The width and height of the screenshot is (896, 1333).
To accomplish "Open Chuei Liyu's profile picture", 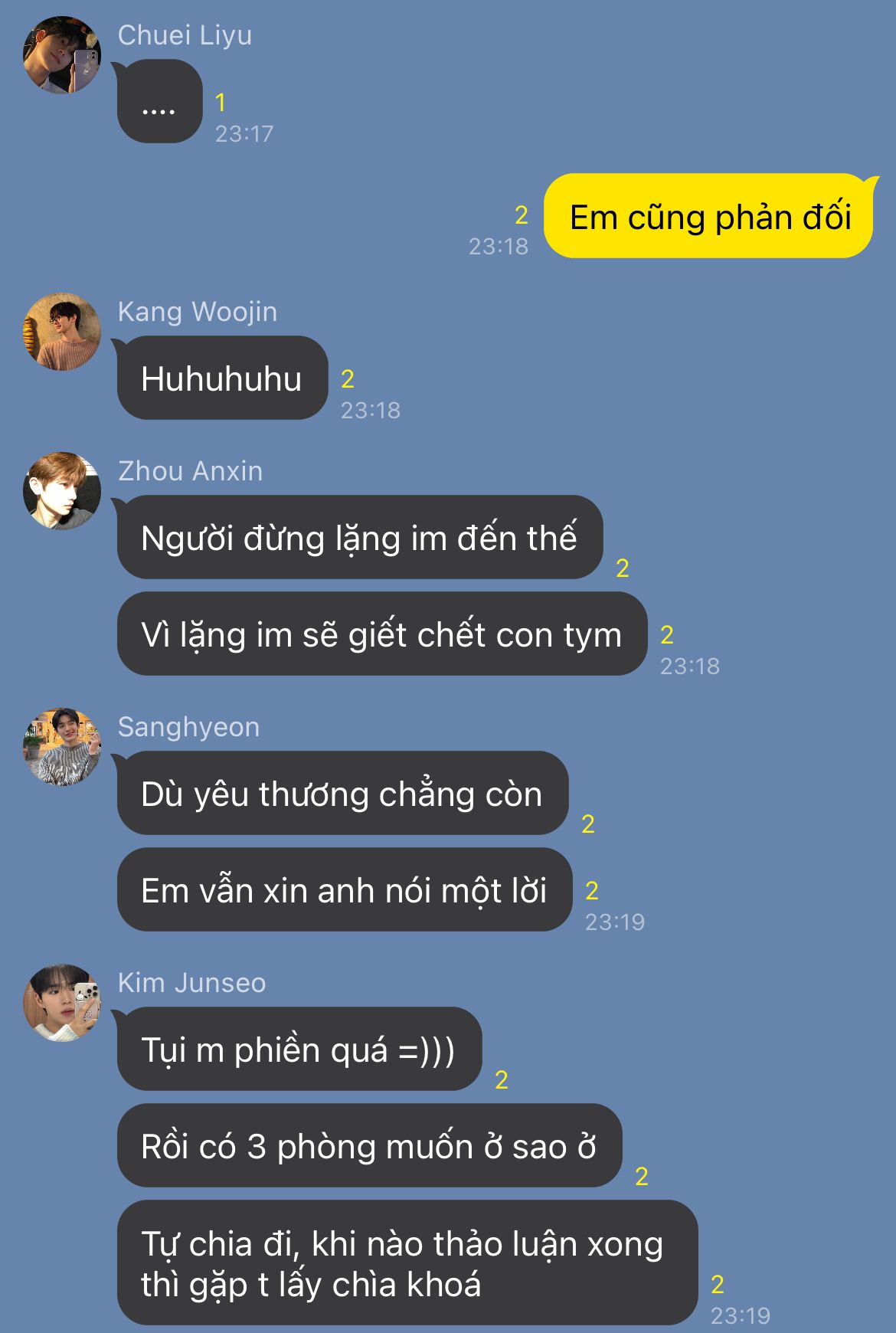I will [x=62, y=55].
